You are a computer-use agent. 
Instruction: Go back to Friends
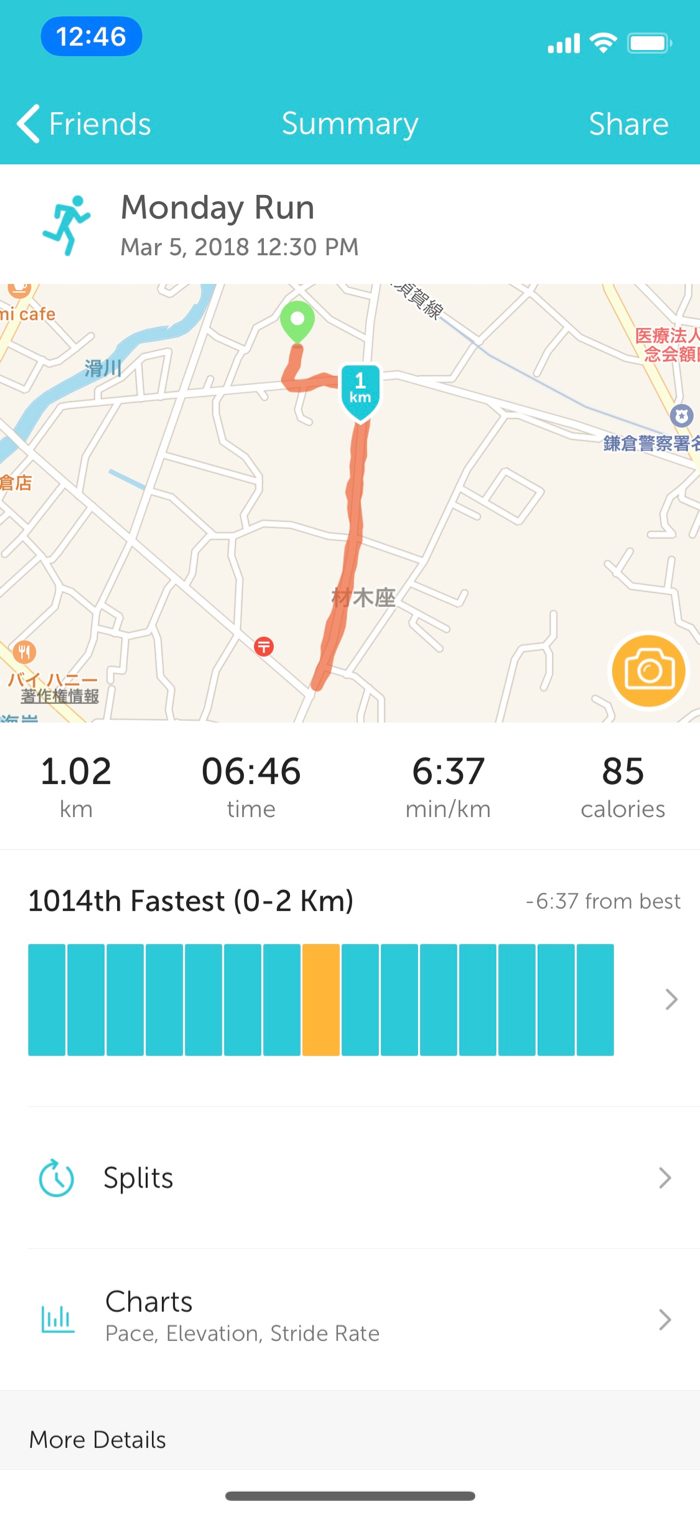tap(84, 124)
